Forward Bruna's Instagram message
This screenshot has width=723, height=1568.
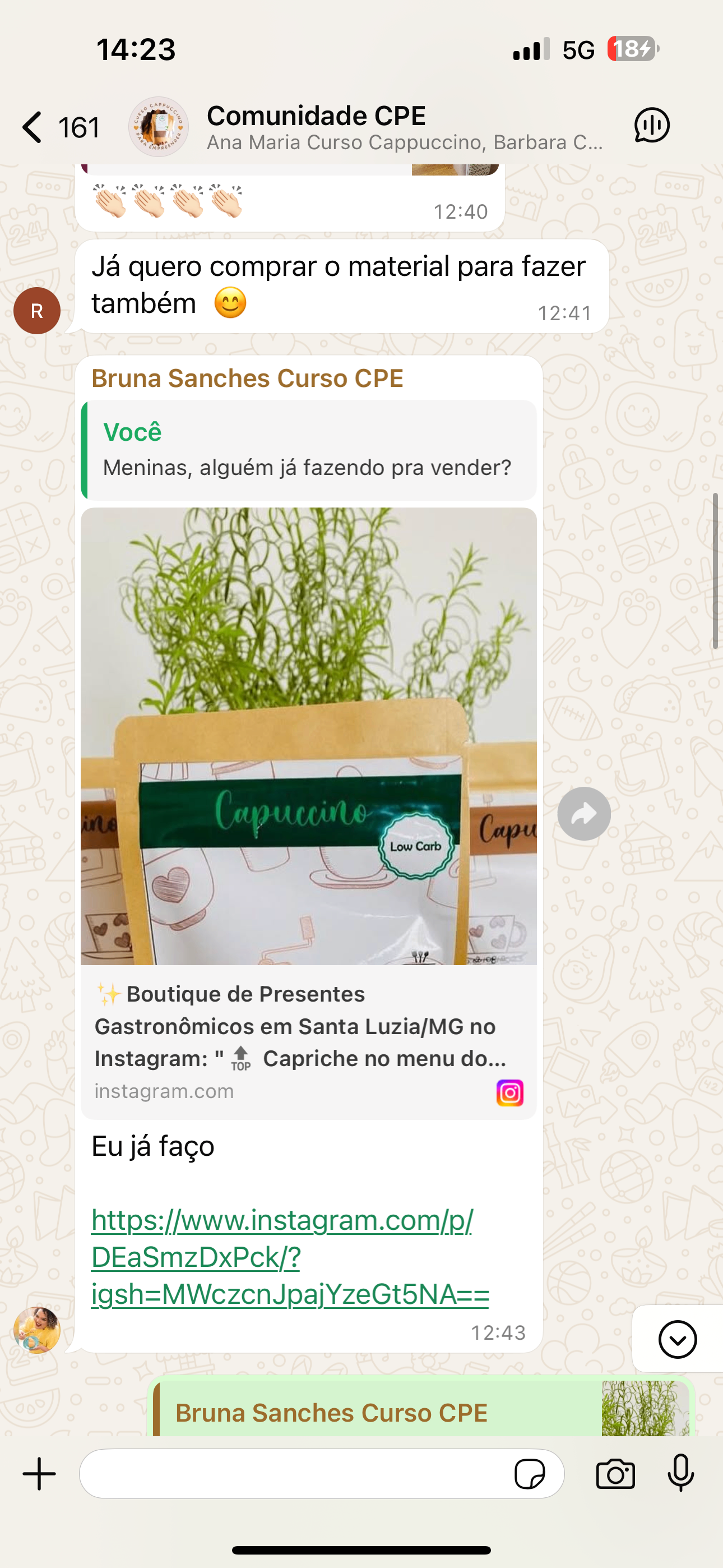point(583,814)
